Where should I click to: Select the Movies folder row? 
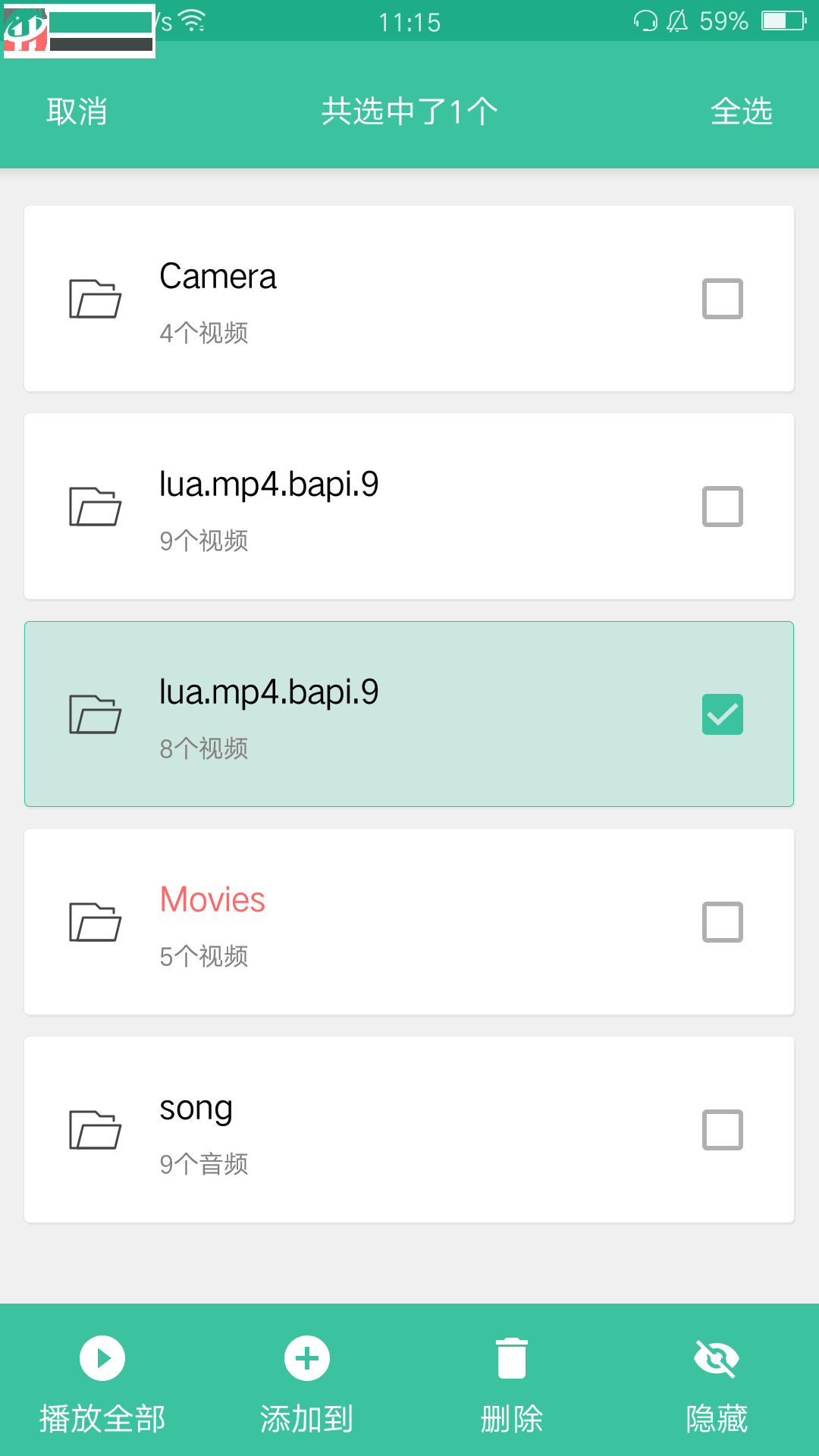coord(409,922)
